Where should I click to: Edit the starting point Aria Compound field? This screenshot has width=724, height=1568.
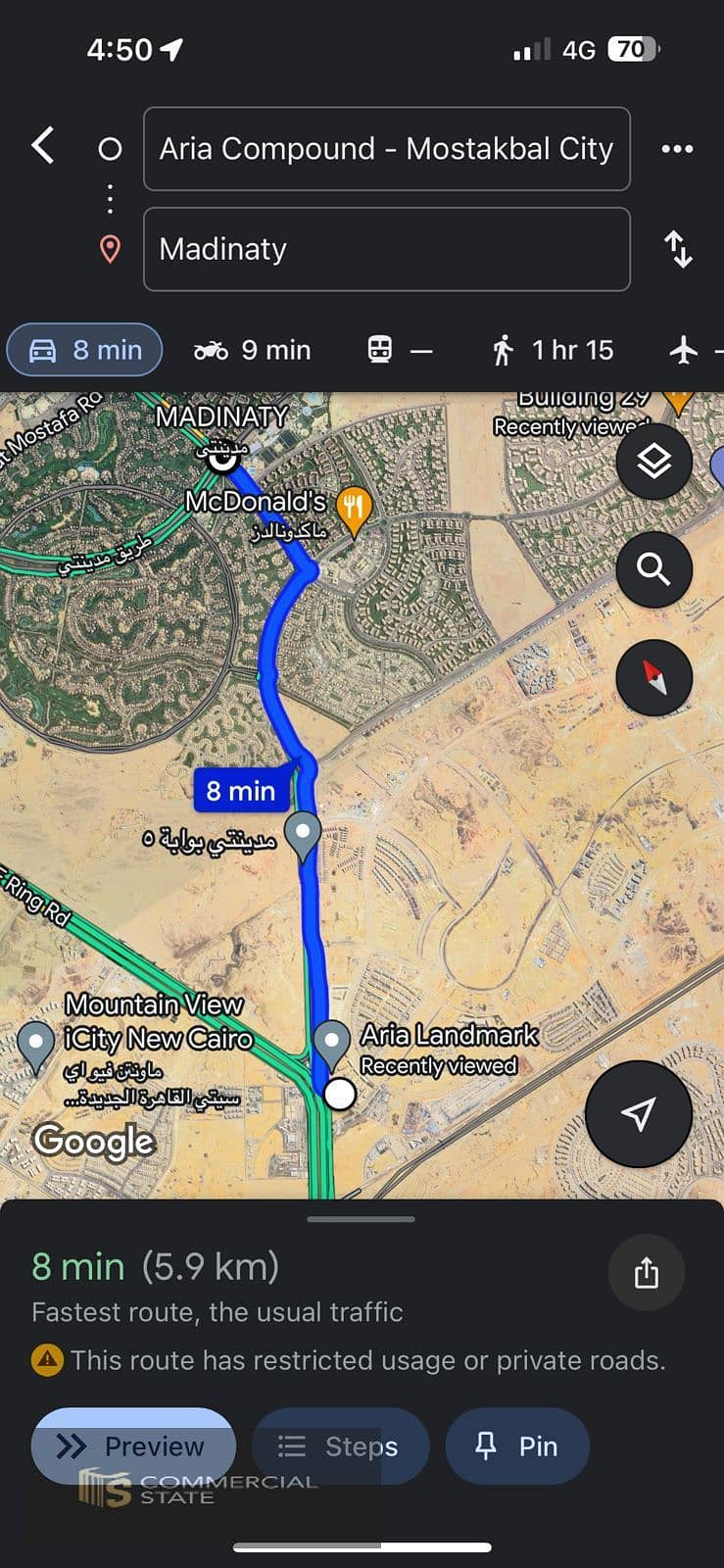(x=386, y=149)
